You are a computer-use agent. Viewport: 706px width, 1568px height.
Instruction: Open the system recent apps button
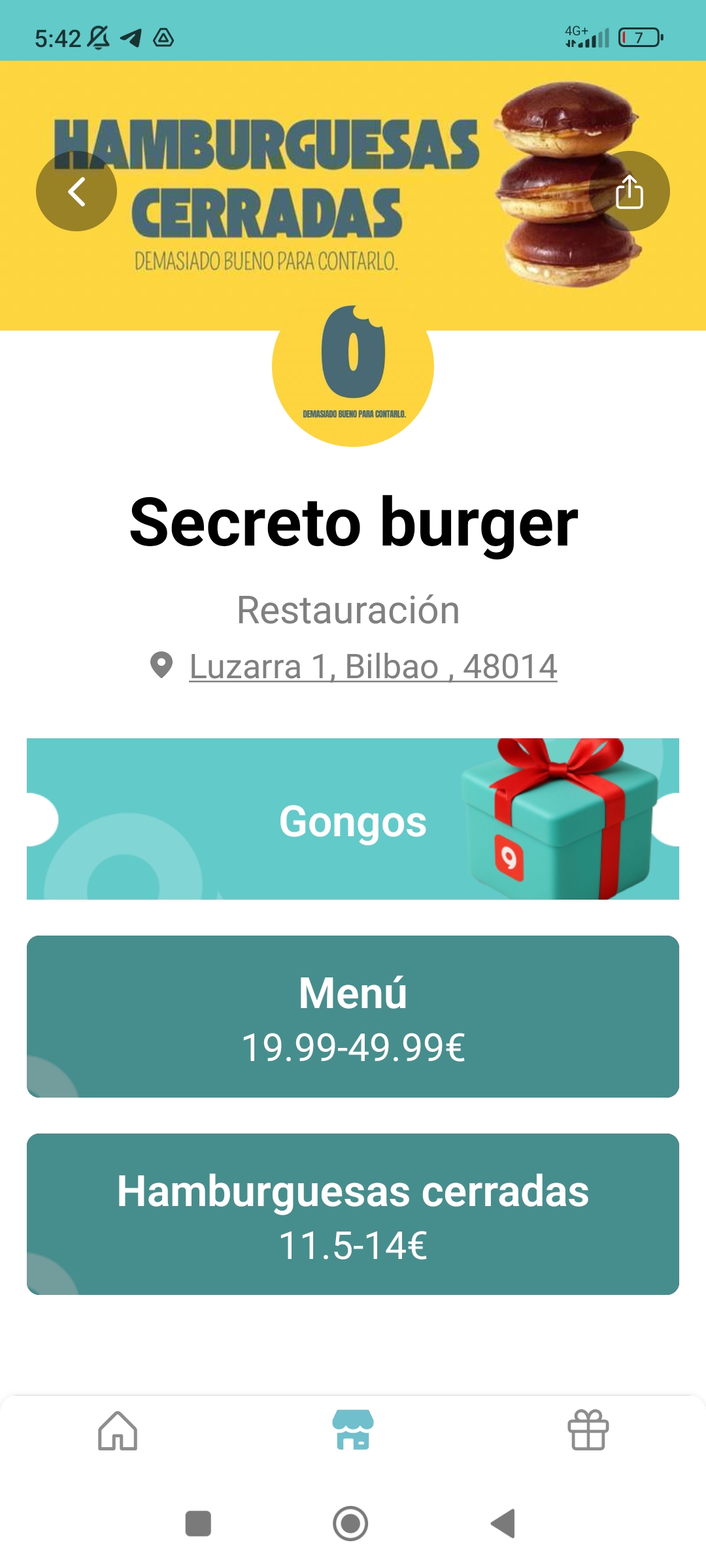tap(198, 1524)
